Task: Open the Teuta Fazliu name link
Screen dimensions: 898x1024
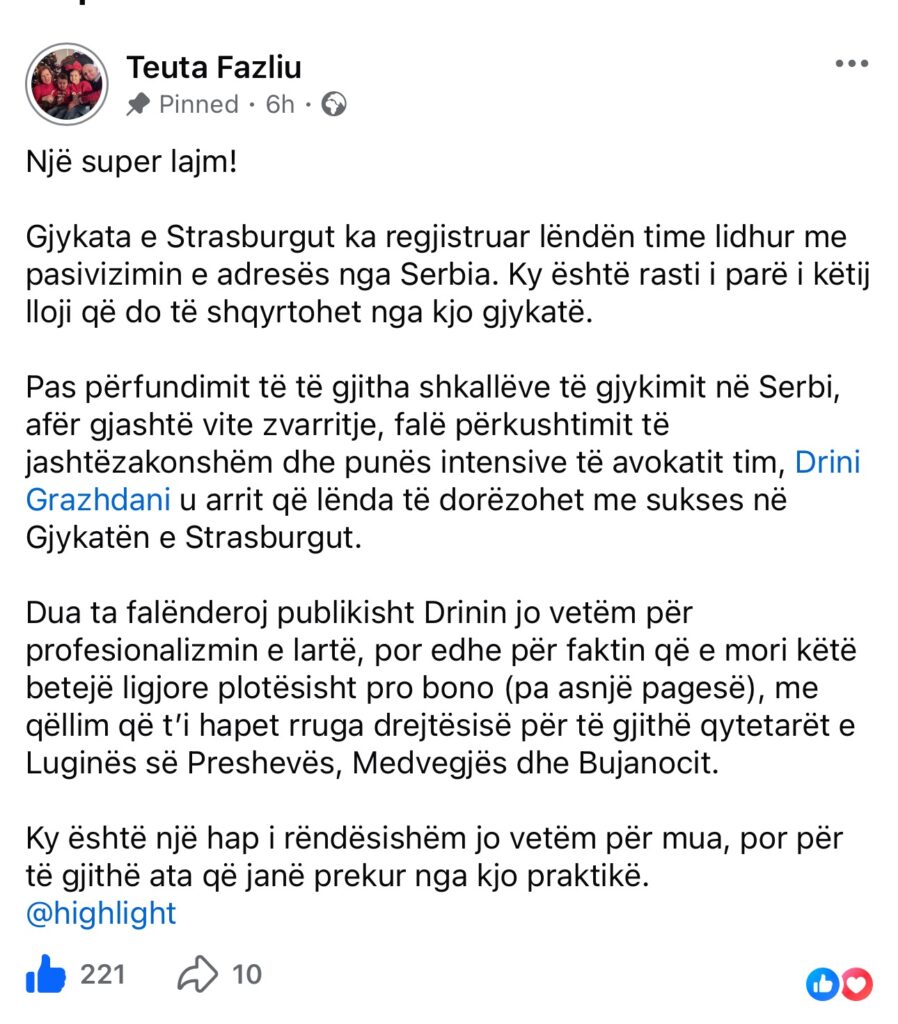Action: (x=213, y=67)
